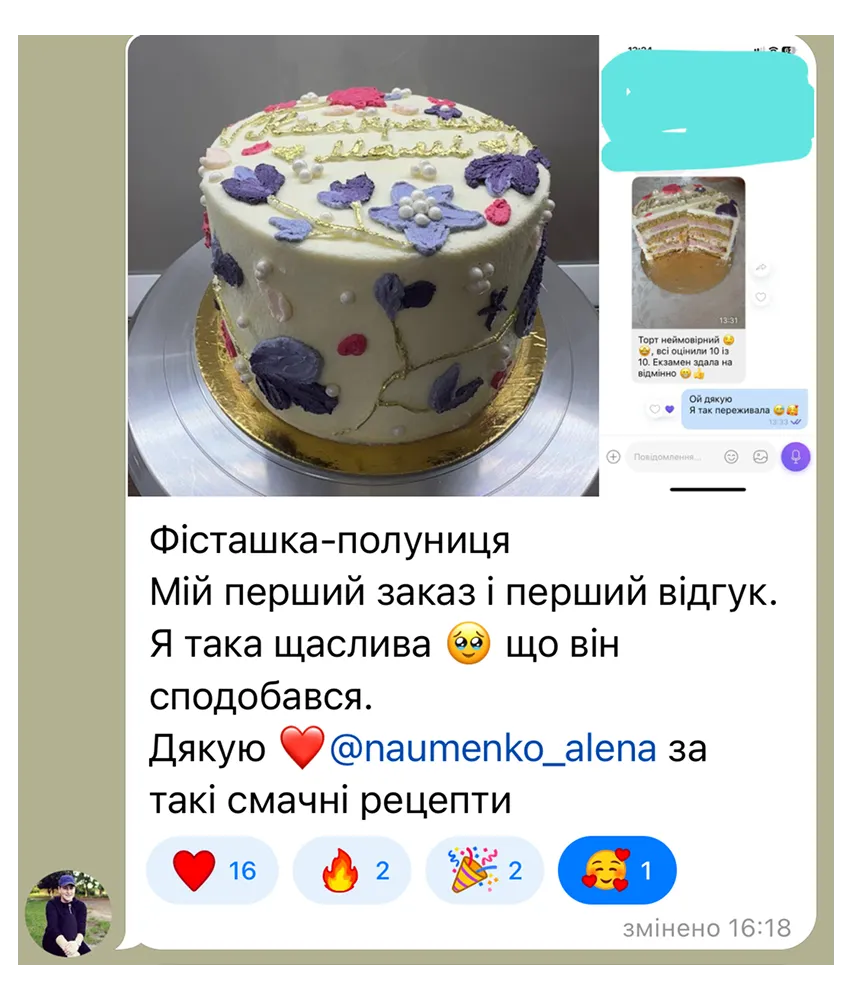The height and width of the screenshot is (1000, 854).
Task: Open the sender's profile avatar
Action: coord(68,913)
